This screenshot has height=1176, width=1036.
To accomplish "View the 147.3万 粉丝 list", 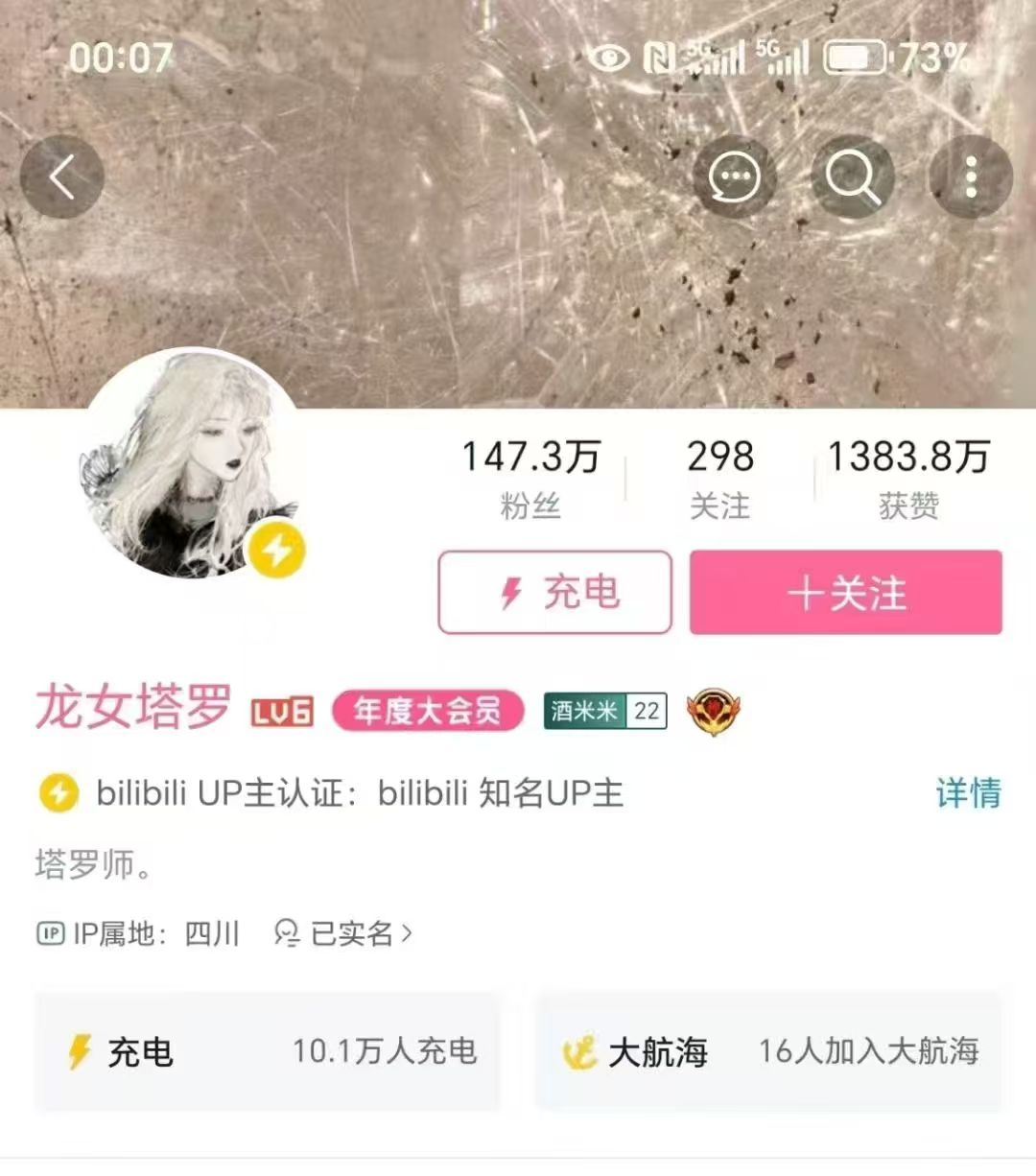I will click(x=530, y=478).
